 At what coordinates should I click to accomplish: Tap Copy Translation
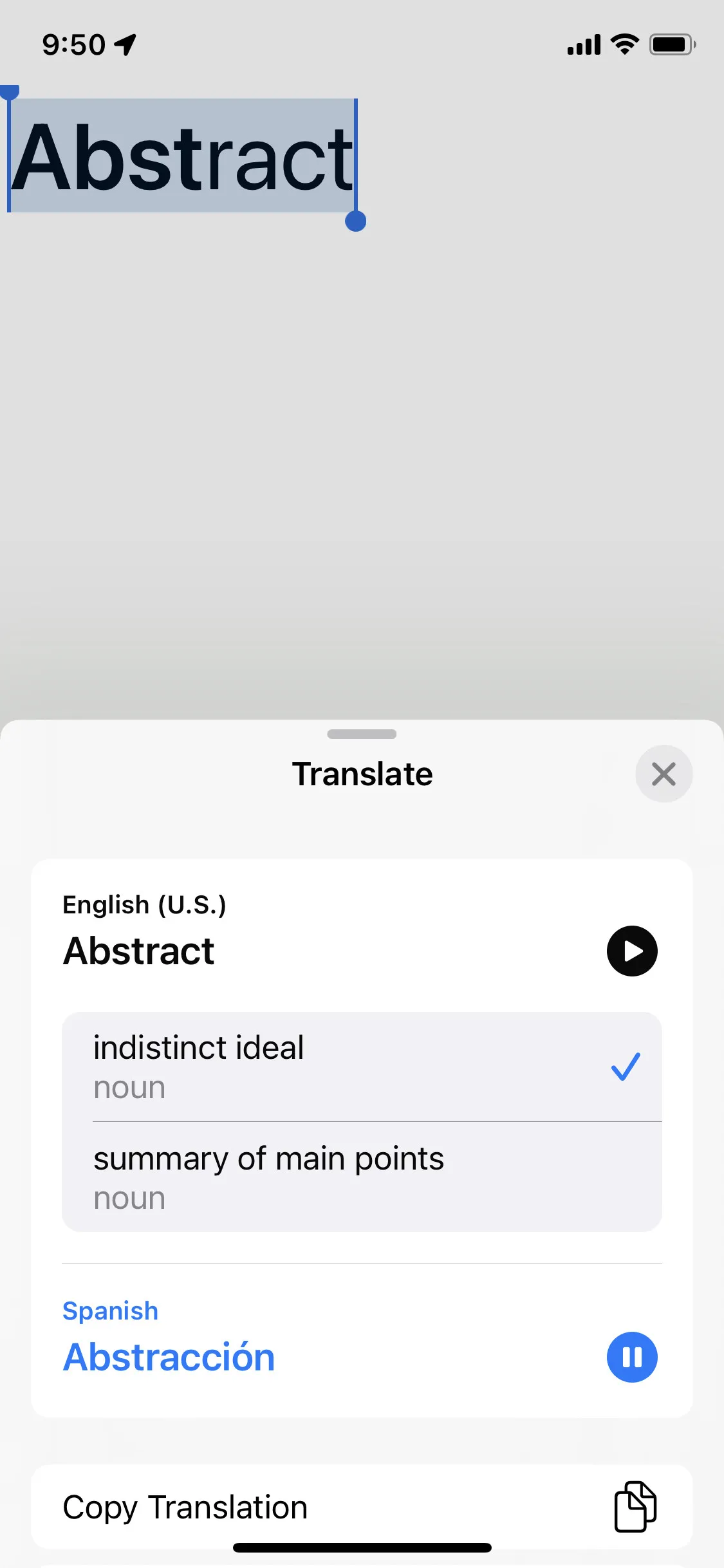click(x=360, y=1507)
